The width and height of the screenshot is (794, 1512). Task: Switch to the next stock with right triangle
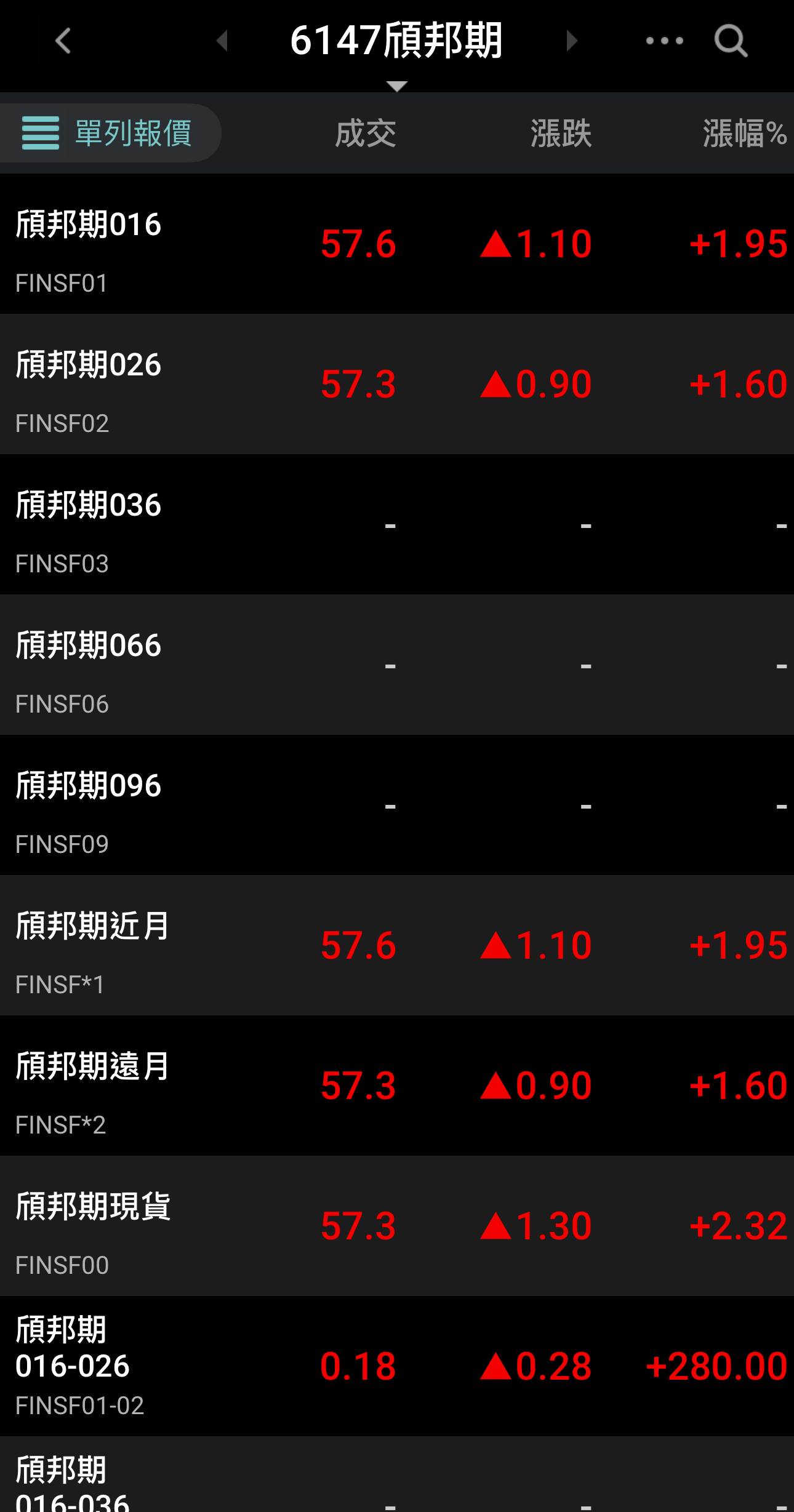point(572,41)
